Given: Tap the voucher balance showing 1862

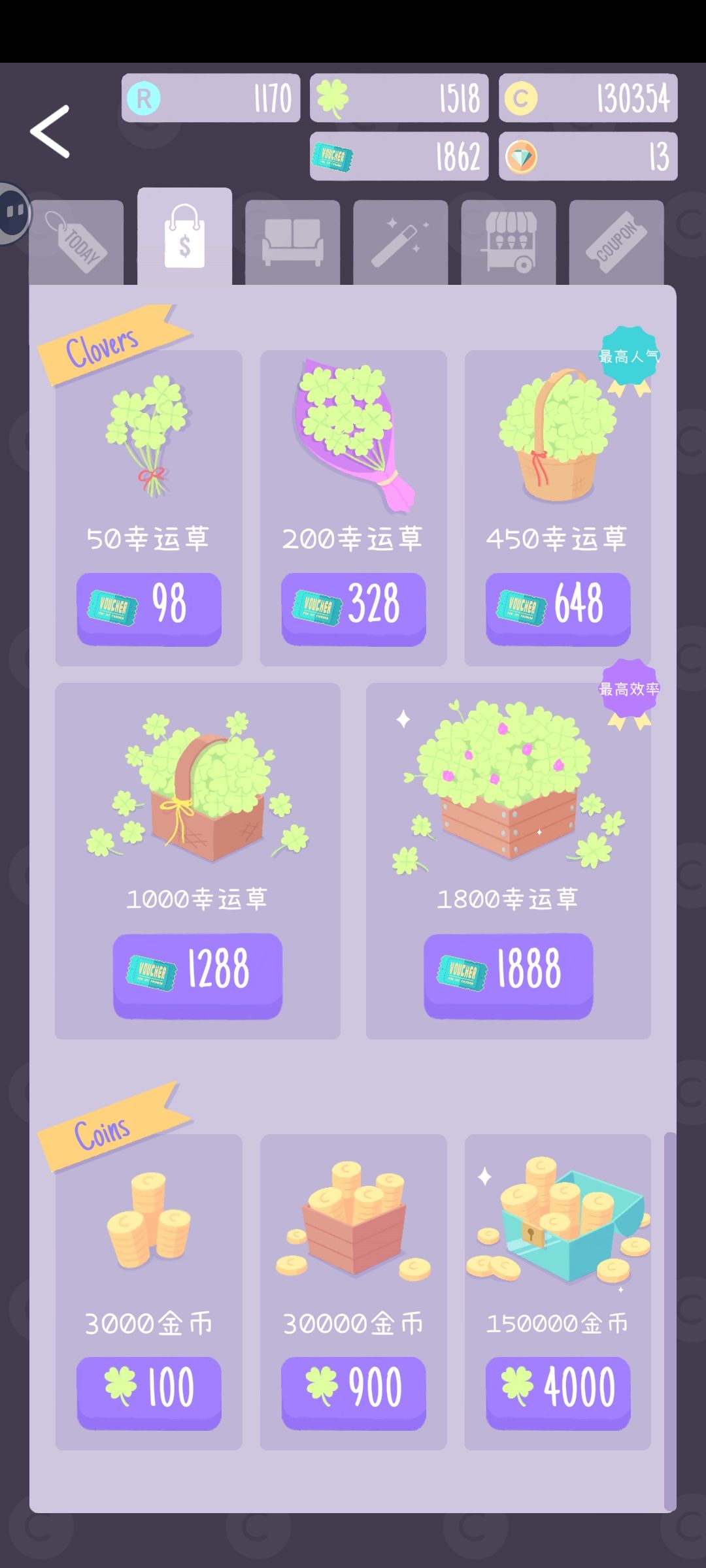Looking at the screenshot, I should point(399,155).
